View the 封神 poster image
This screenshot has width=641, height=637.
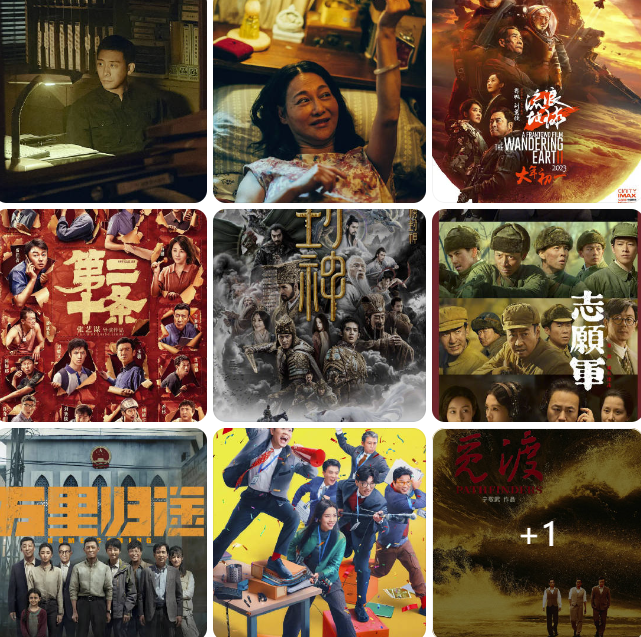pyautogui.click(x=319, y=315)
